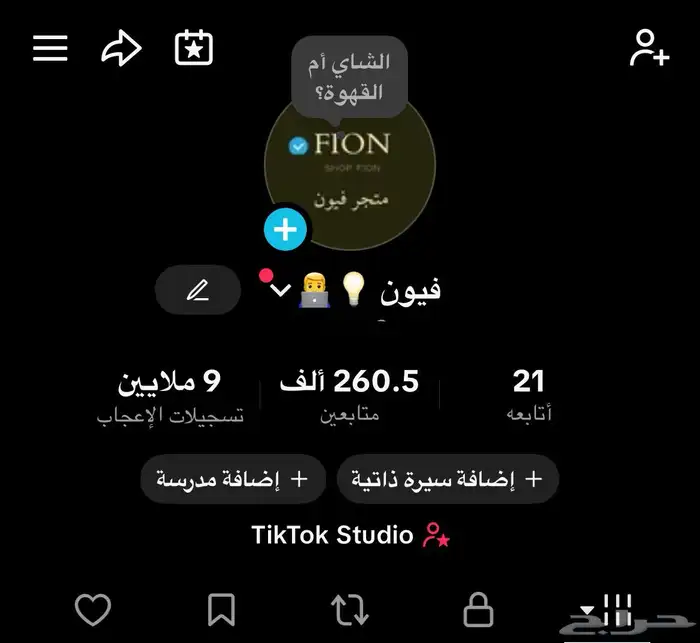Viewport: 700px width, 643px height.
Task: Open the calendar star icon
Action: 194,48
